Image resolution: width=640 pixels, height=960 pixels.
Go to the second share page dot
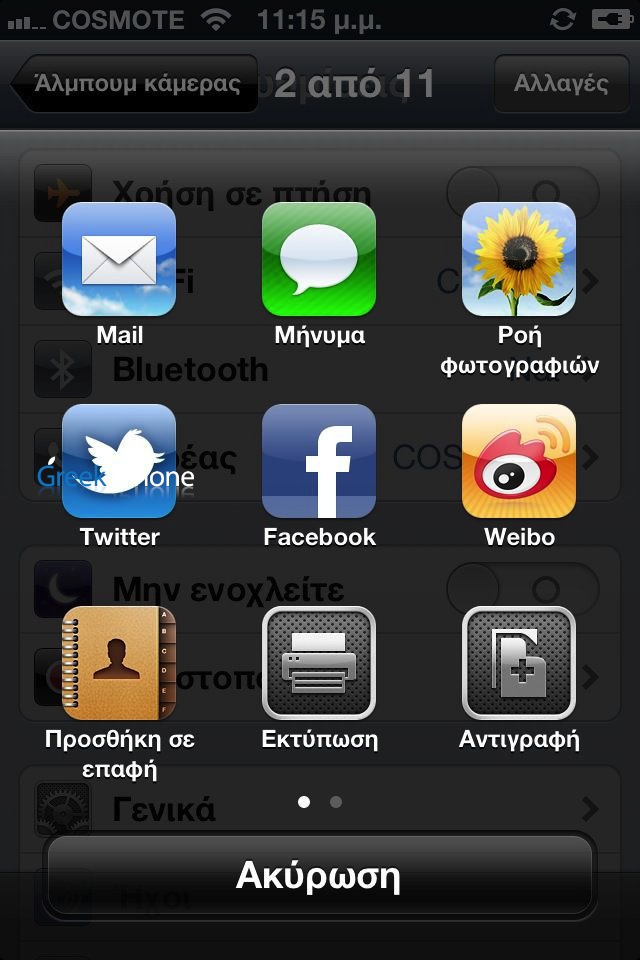[x=336, y=802]
